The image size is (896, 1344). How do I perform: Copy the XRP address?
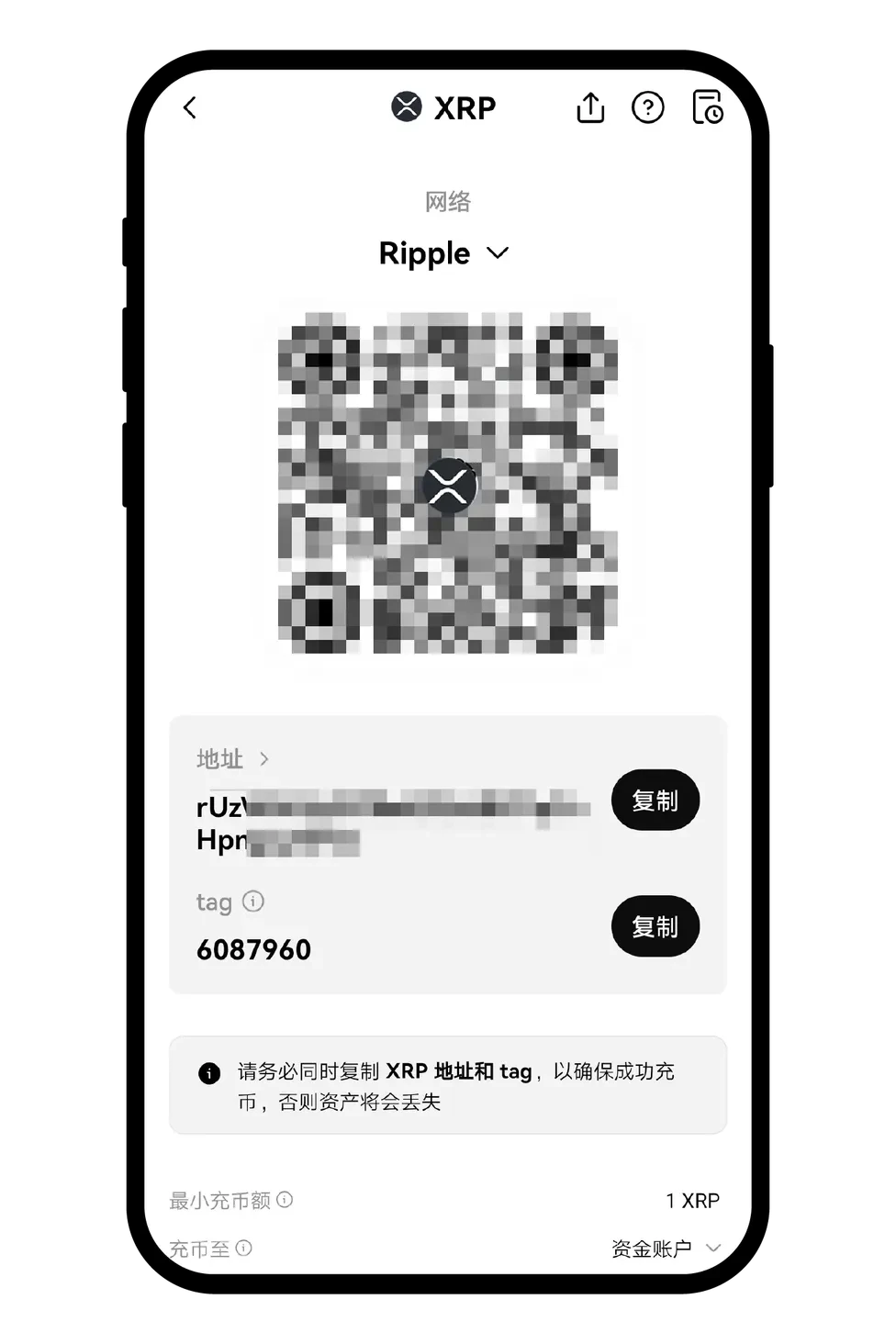pyautogui.click(x=655, y=801)
